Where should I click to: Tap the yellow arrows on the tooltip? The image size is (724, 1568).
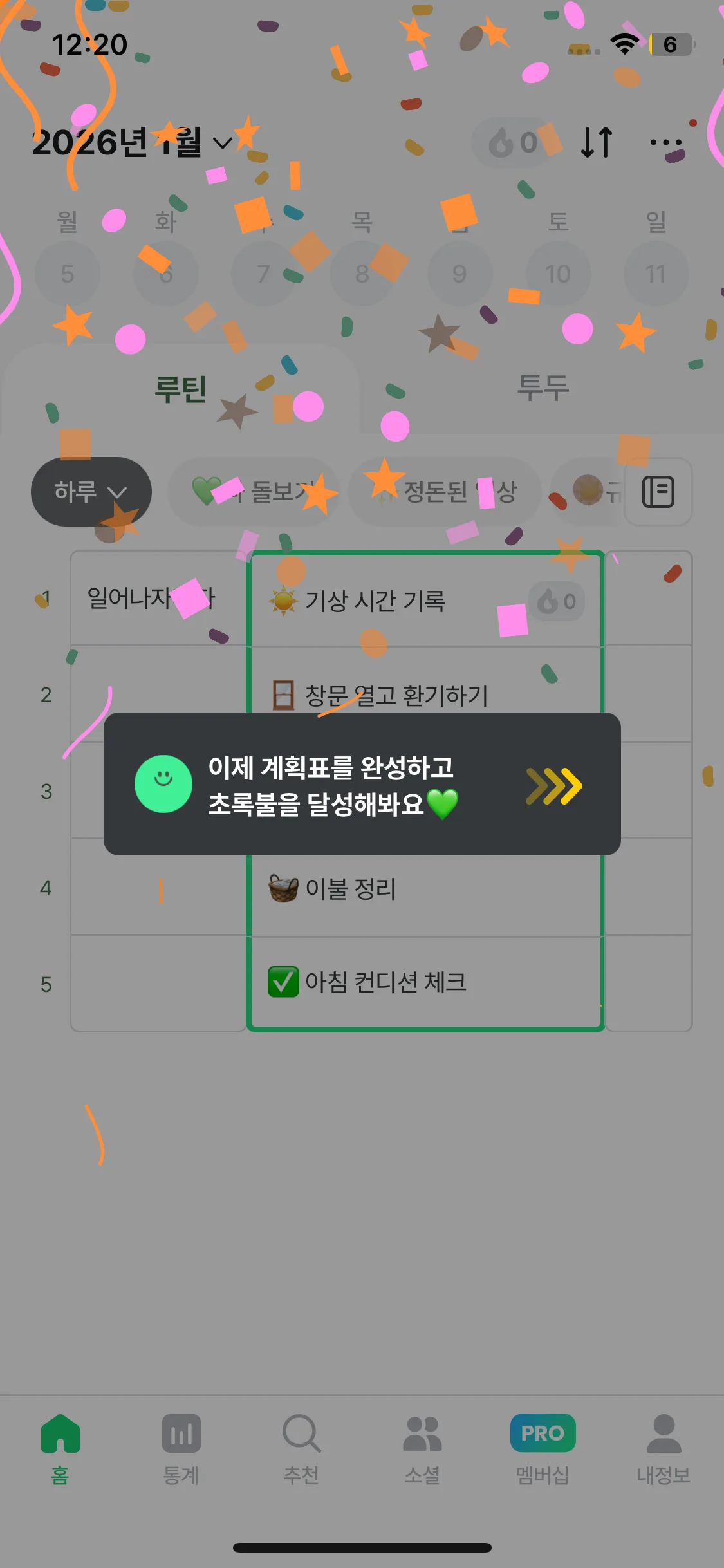(554, 786)
